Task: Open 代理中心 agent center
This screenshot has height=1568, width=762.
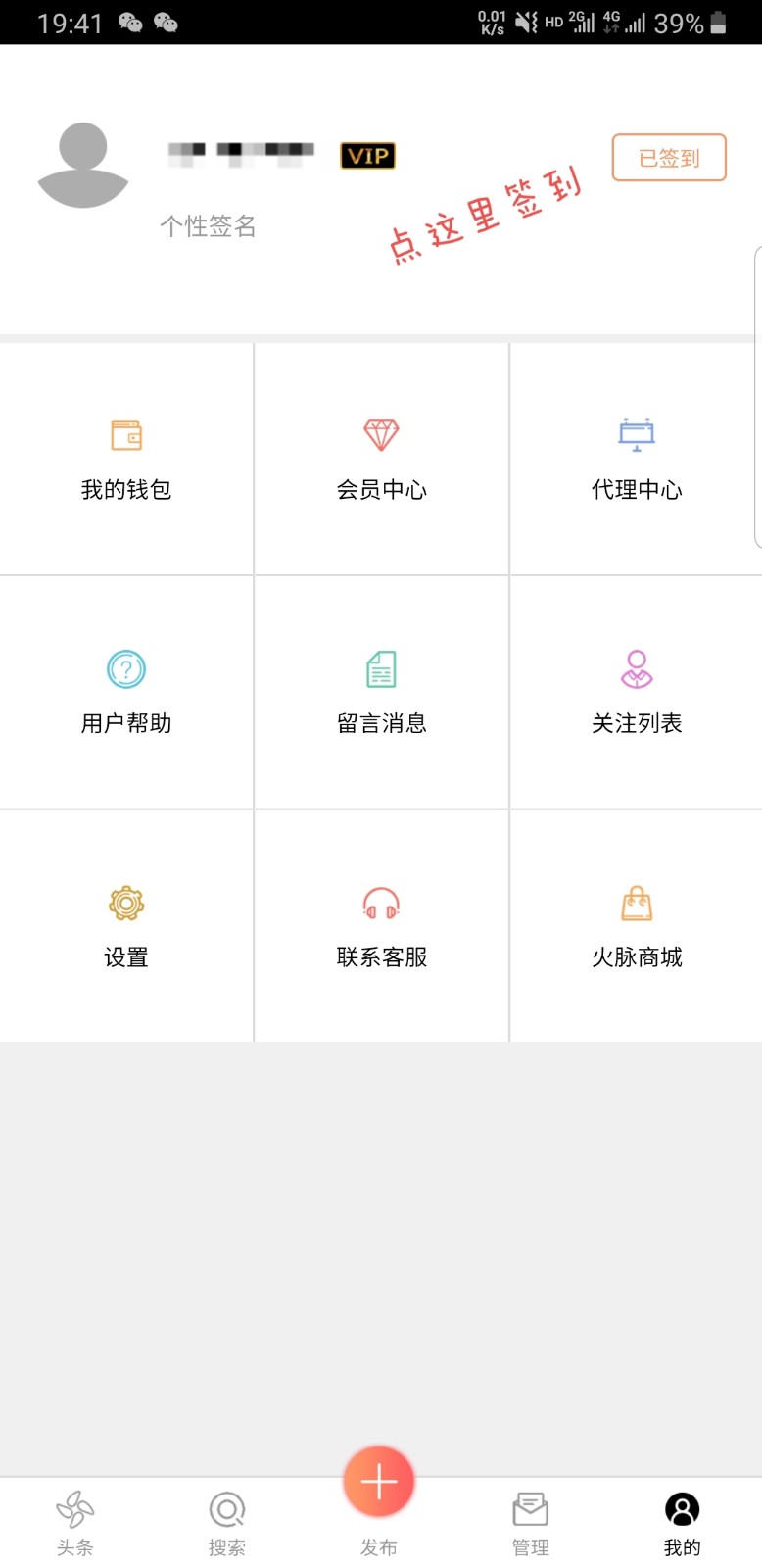Action: (637, 459)
